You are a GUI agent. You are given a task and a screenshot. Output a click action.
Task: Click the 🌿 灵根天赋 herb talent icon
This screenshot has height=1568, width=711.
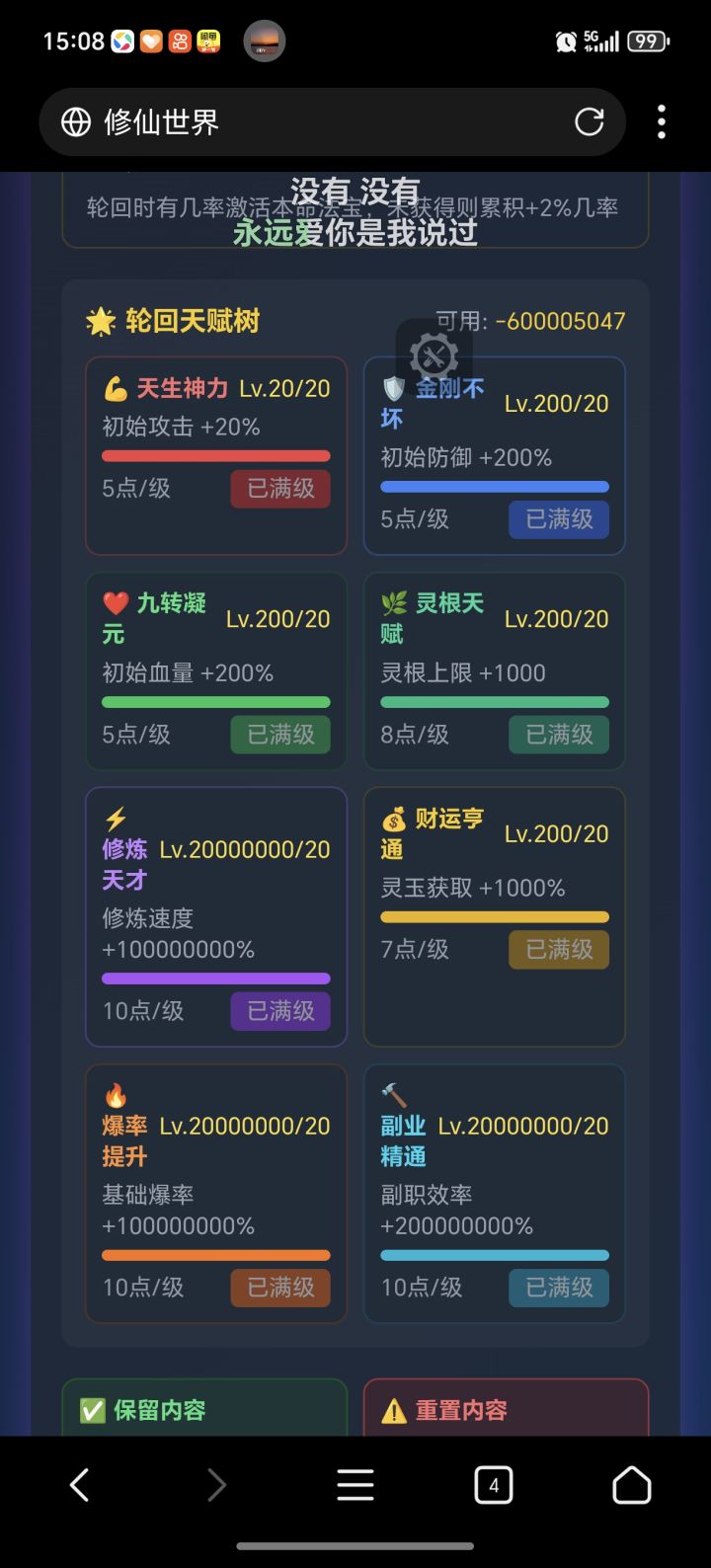[x=395, y=603]
